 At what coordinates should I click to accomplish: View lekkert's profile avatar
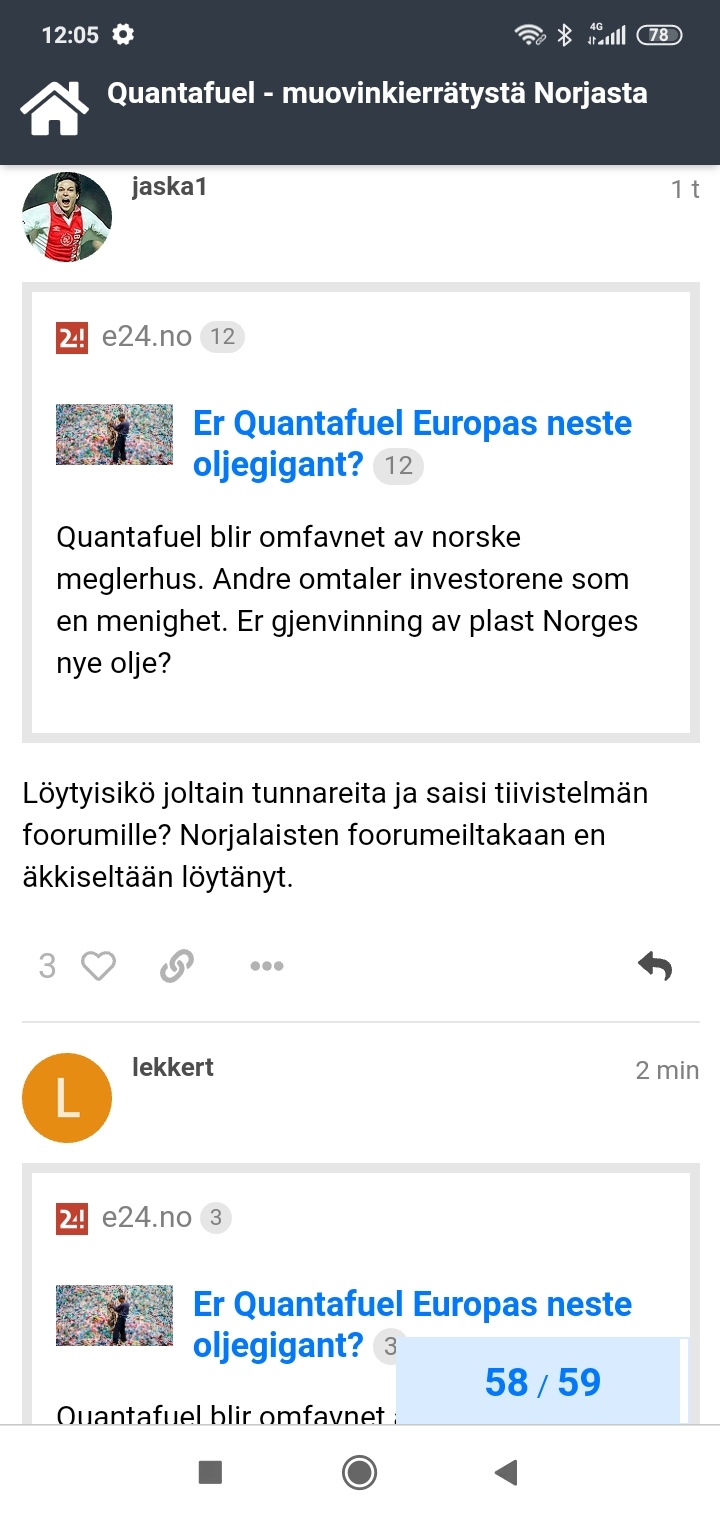67,1098
